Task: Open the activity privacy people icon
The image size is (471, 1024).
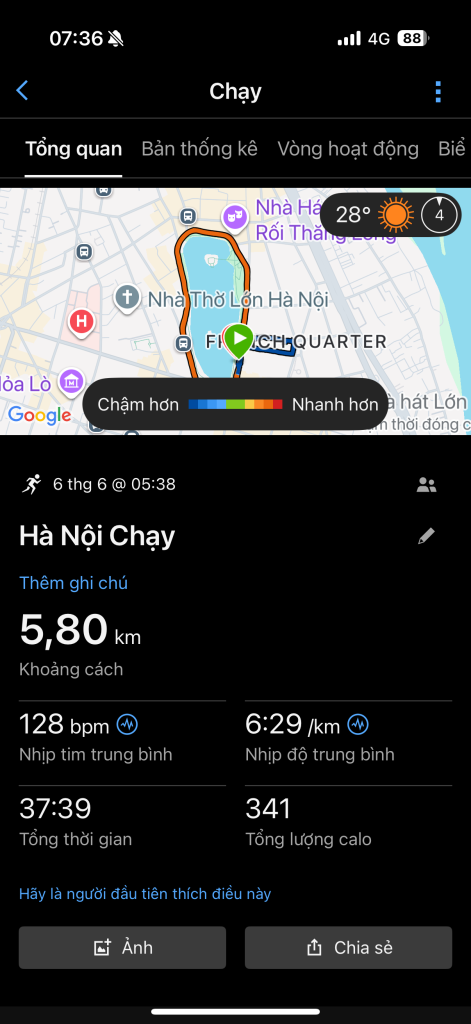Action: point(426,485)
